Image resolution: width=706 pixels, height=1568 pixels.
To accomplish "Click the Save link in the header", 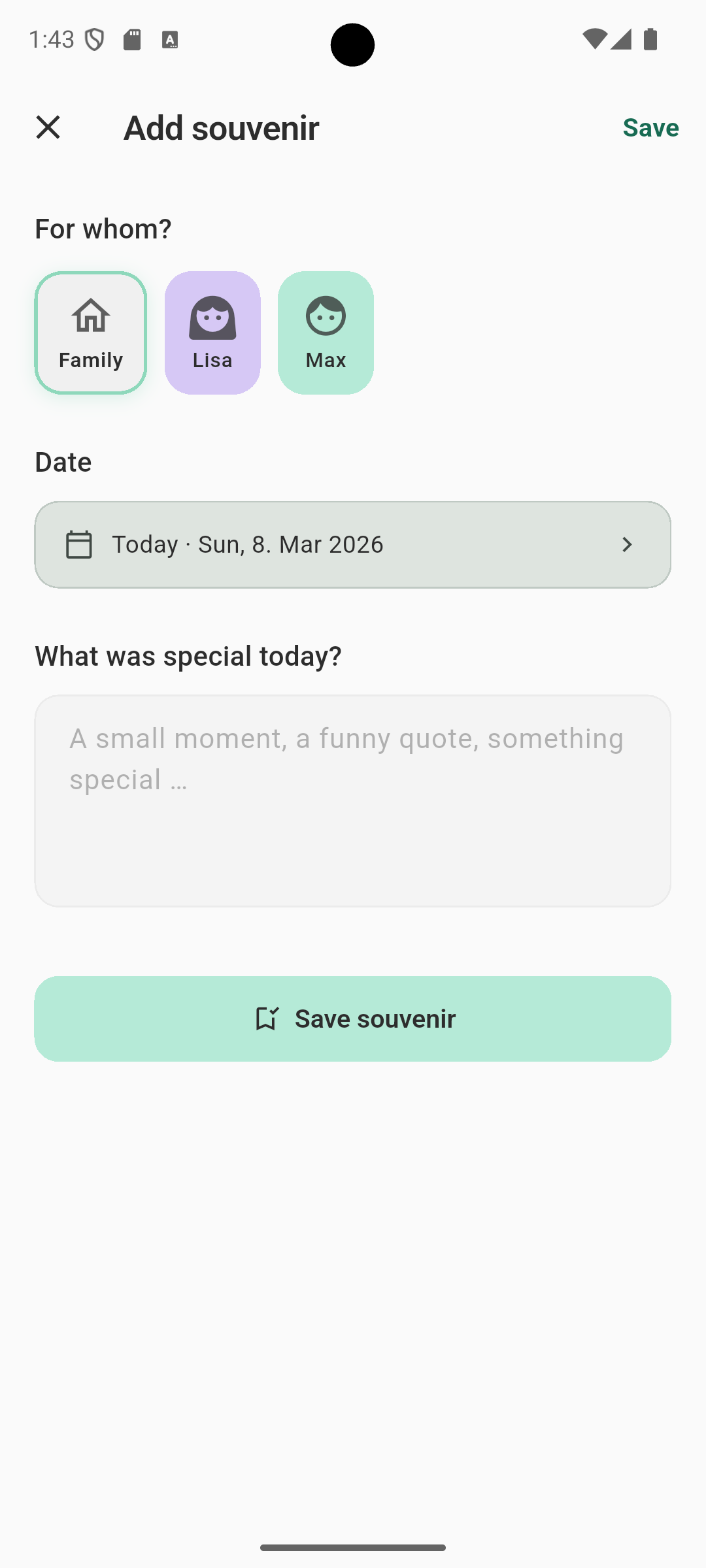I will coord(650,127).
